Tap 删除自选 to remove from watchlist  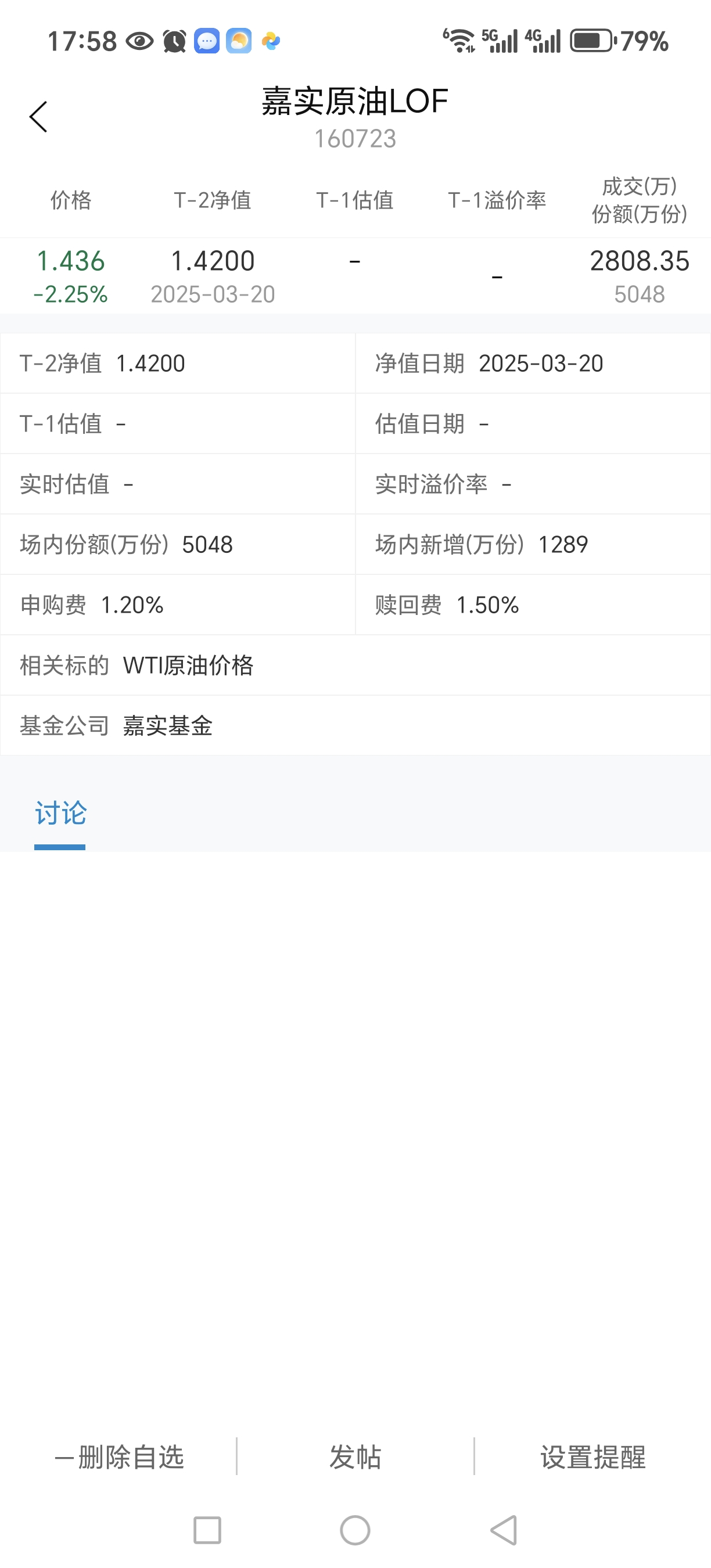(x=119, y=1457)
